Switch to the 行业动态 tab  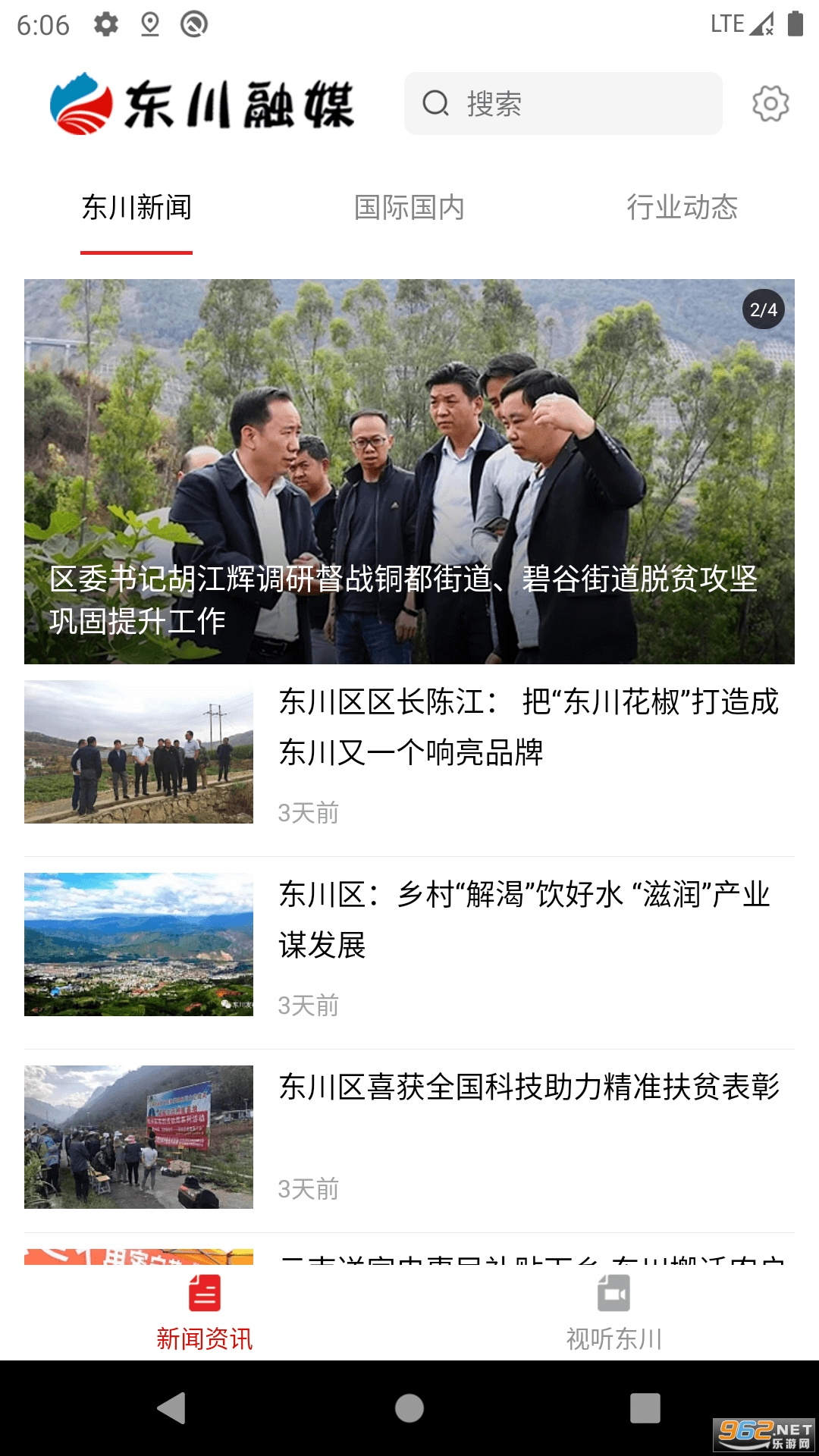tap(682, 208)
